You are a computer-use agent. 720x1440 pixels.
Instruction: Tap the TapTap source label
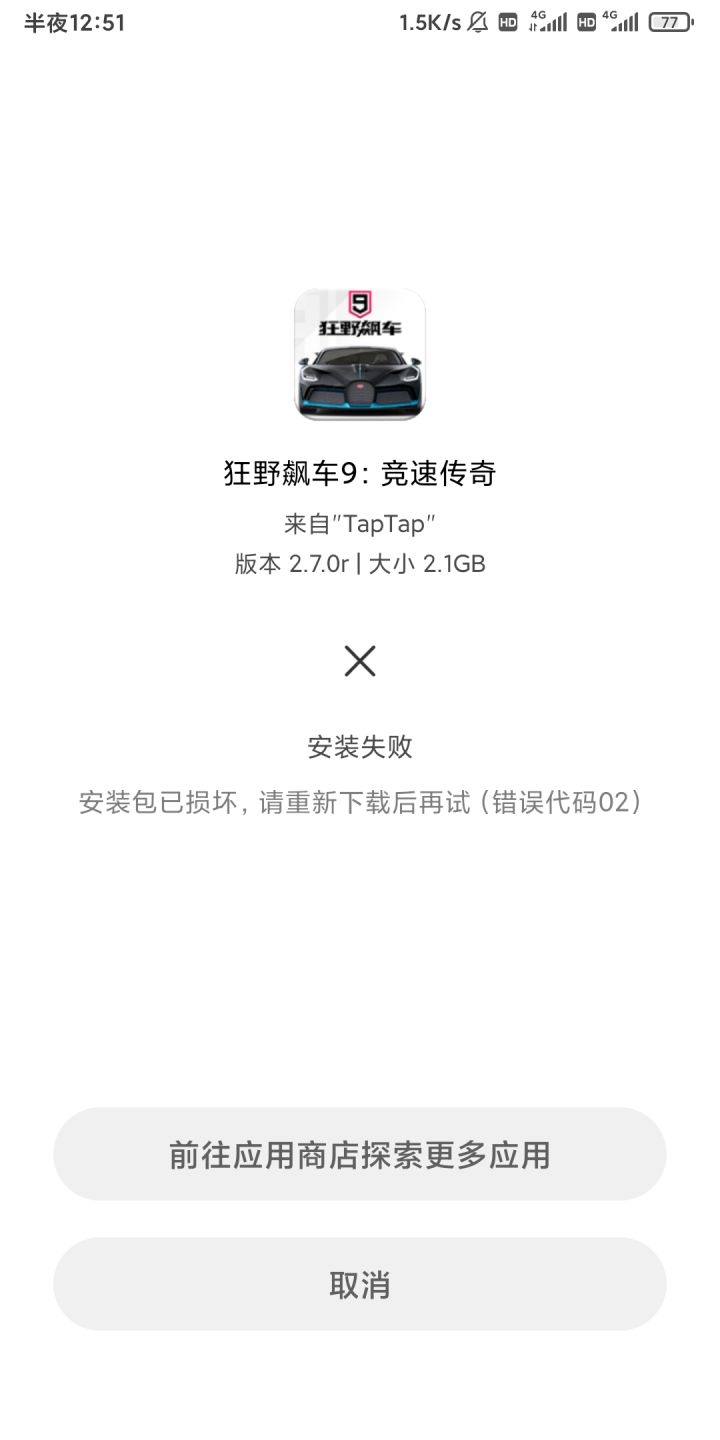click(360, 522)
